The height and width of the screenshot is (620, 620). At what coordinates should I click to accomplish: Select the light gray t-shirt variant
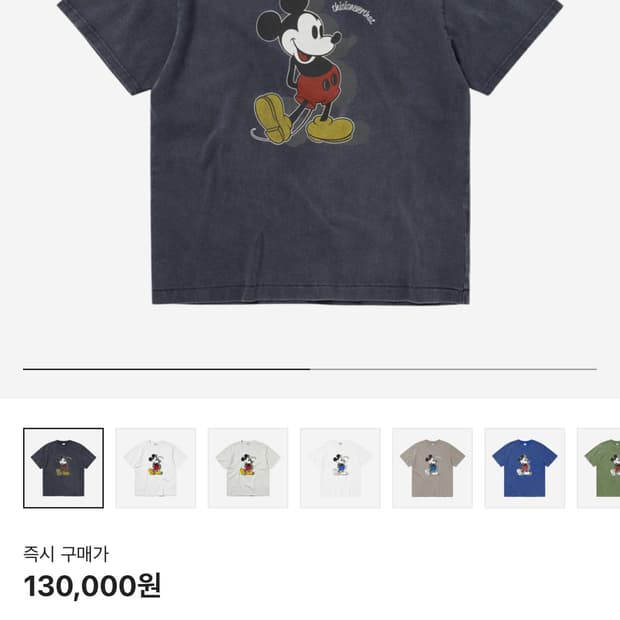click(248, 468)
